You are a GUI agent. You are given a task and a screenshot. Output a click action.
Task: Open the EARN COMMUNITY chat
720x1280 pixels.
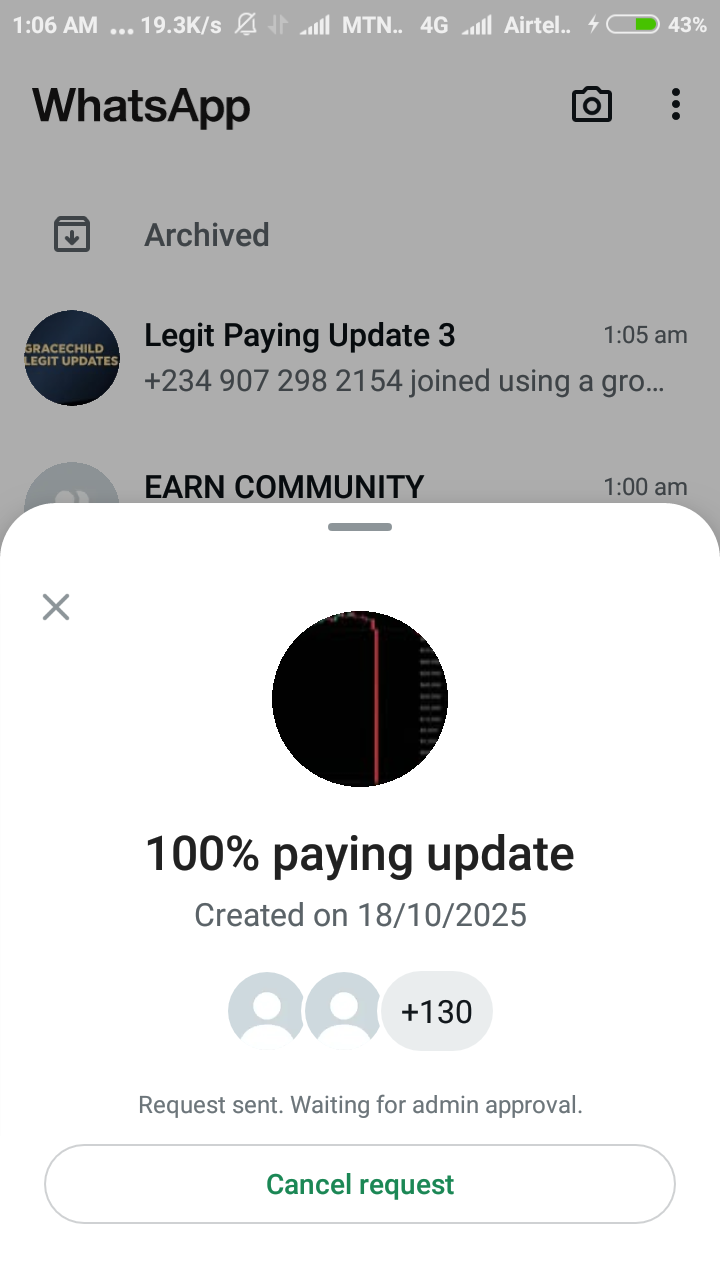click(400, 488)
